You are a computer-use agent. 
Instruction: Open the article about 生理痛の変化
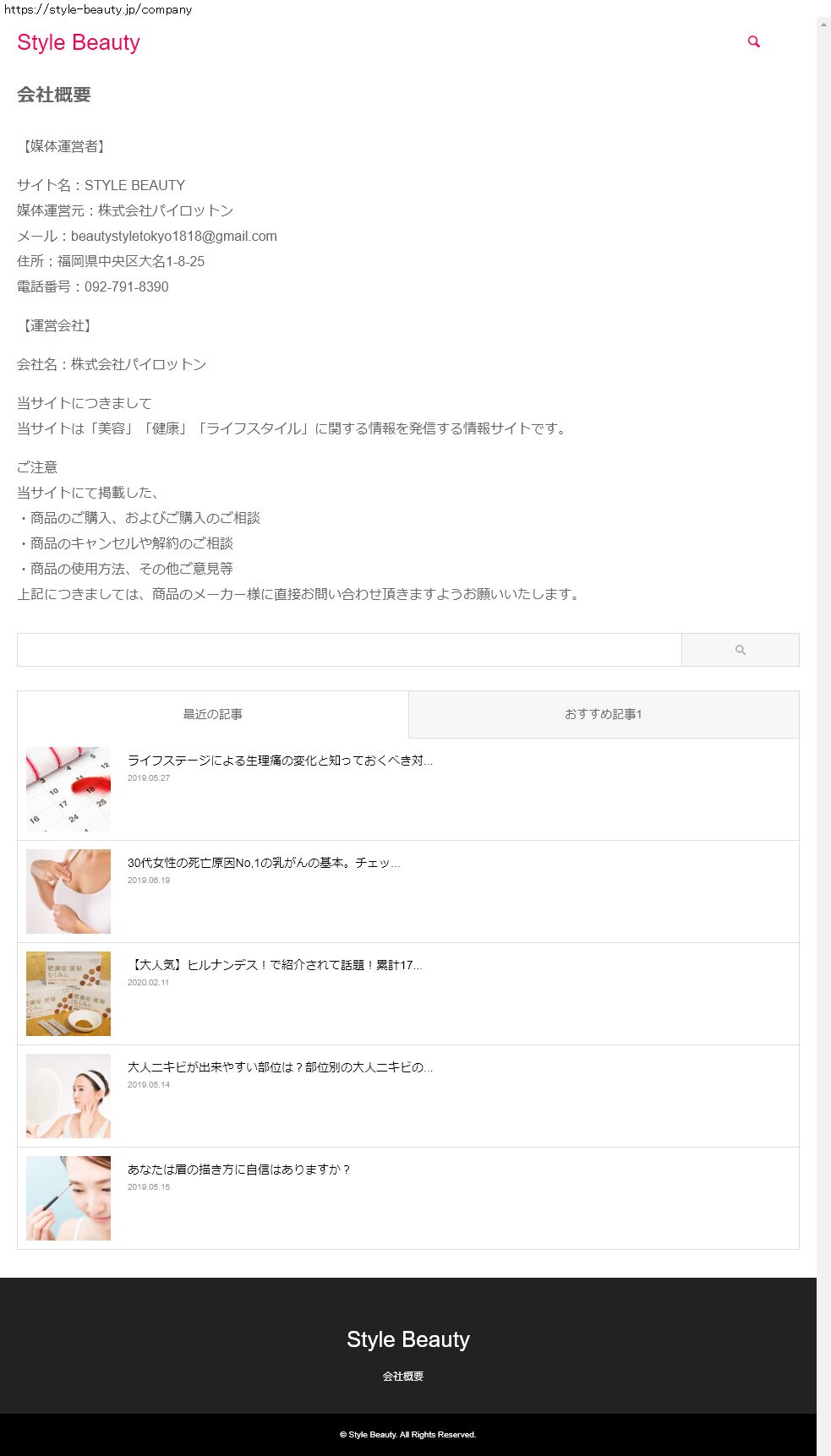(x=280, y=761)
